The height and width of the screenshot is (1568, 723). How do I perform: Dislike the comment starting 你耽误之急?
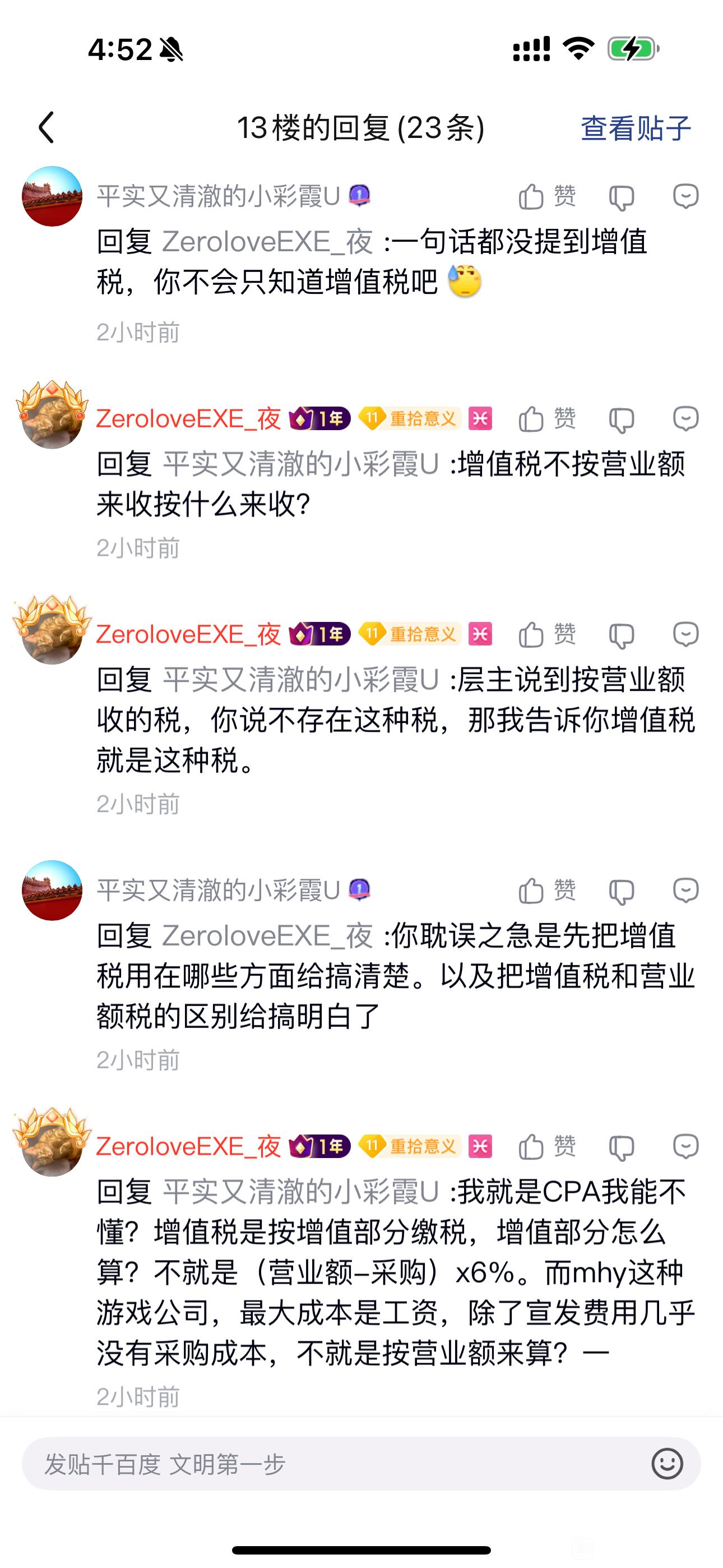tap(622, 892)
